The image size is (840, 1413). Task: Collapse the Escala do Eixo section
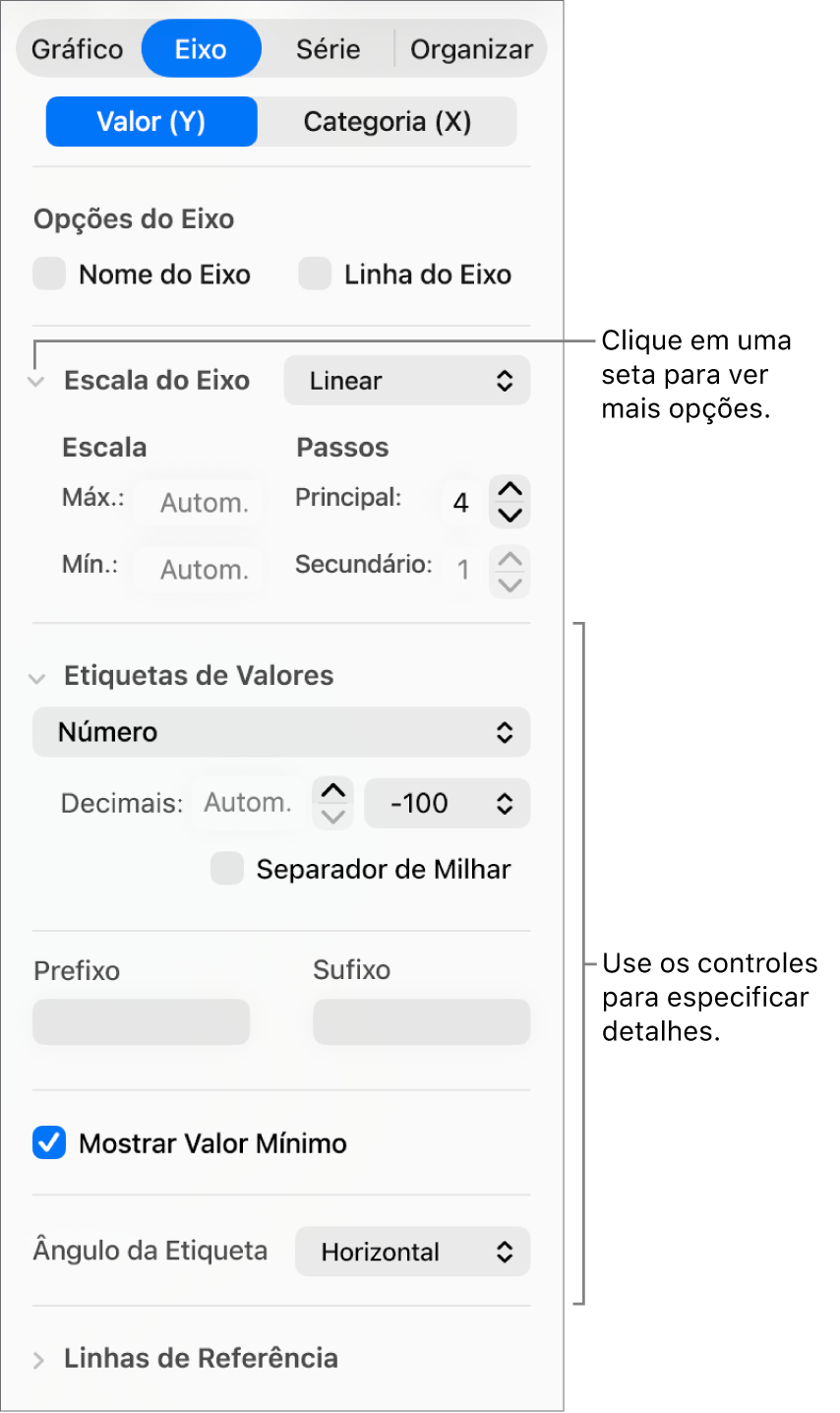35,381
